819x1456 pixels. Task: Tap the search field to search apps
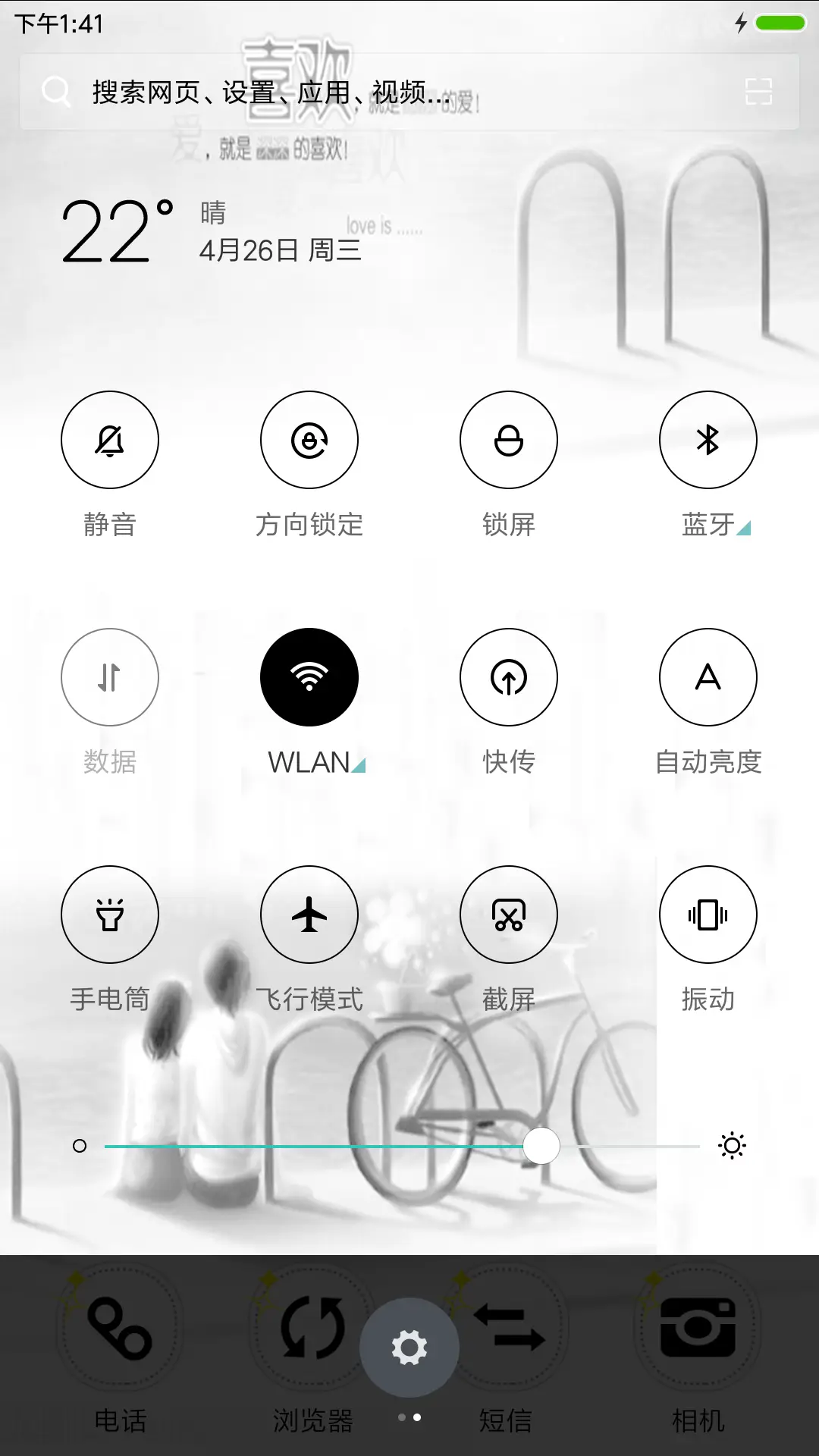tap(303, 93)
